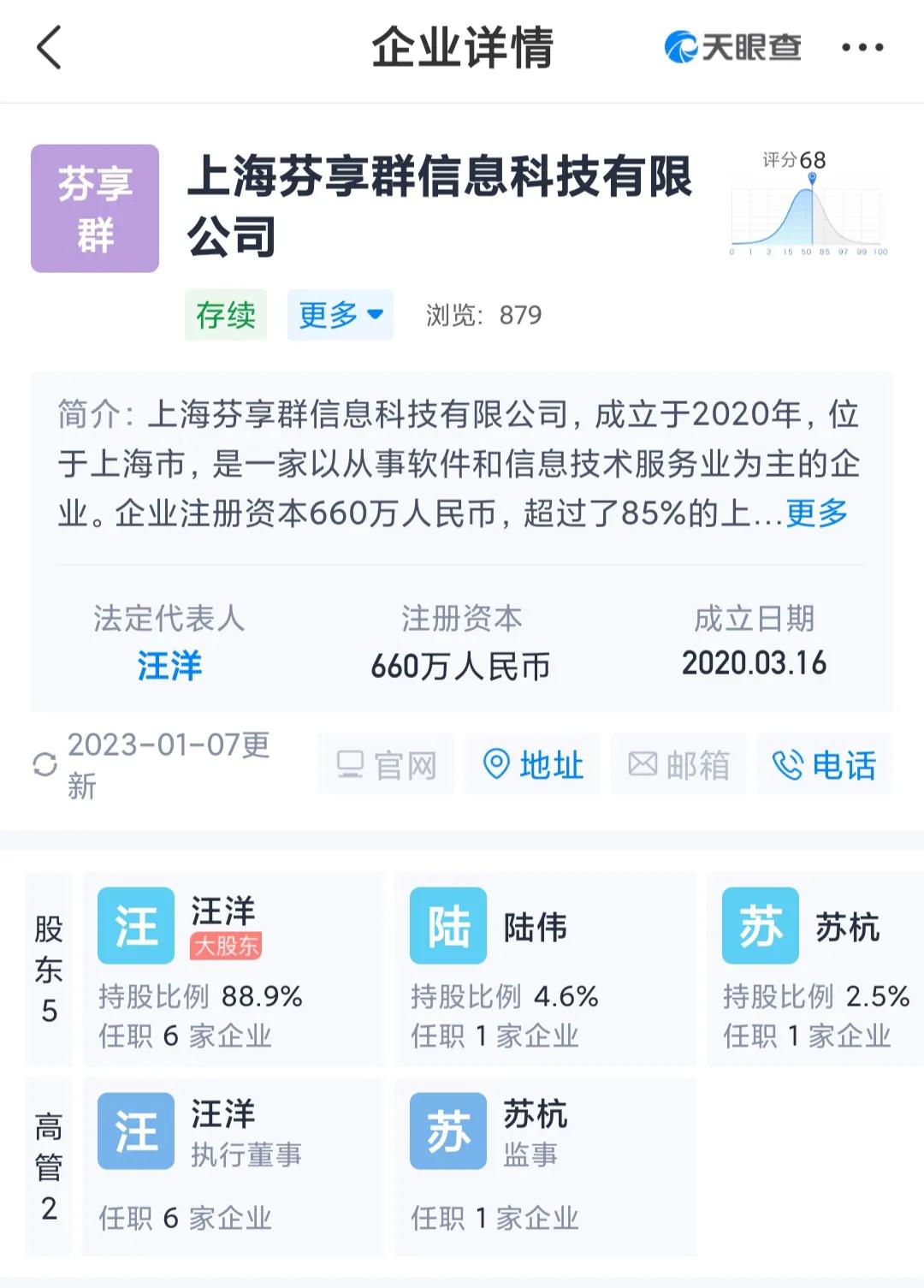
Task: Click the 天眼查 logo in the header
Action: 732,47
